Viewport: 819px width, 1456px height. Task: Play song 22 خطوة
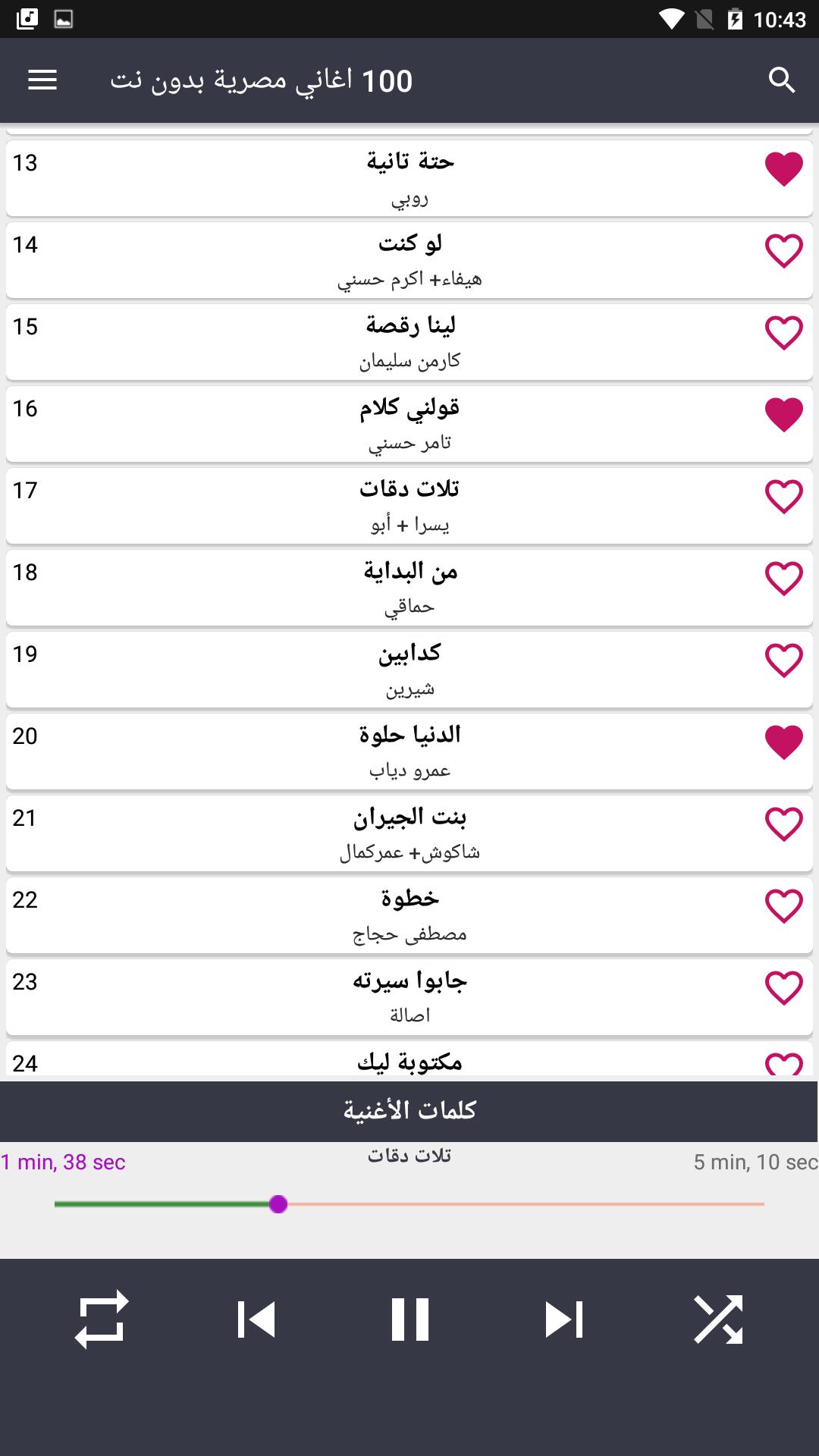click(409, 915)
